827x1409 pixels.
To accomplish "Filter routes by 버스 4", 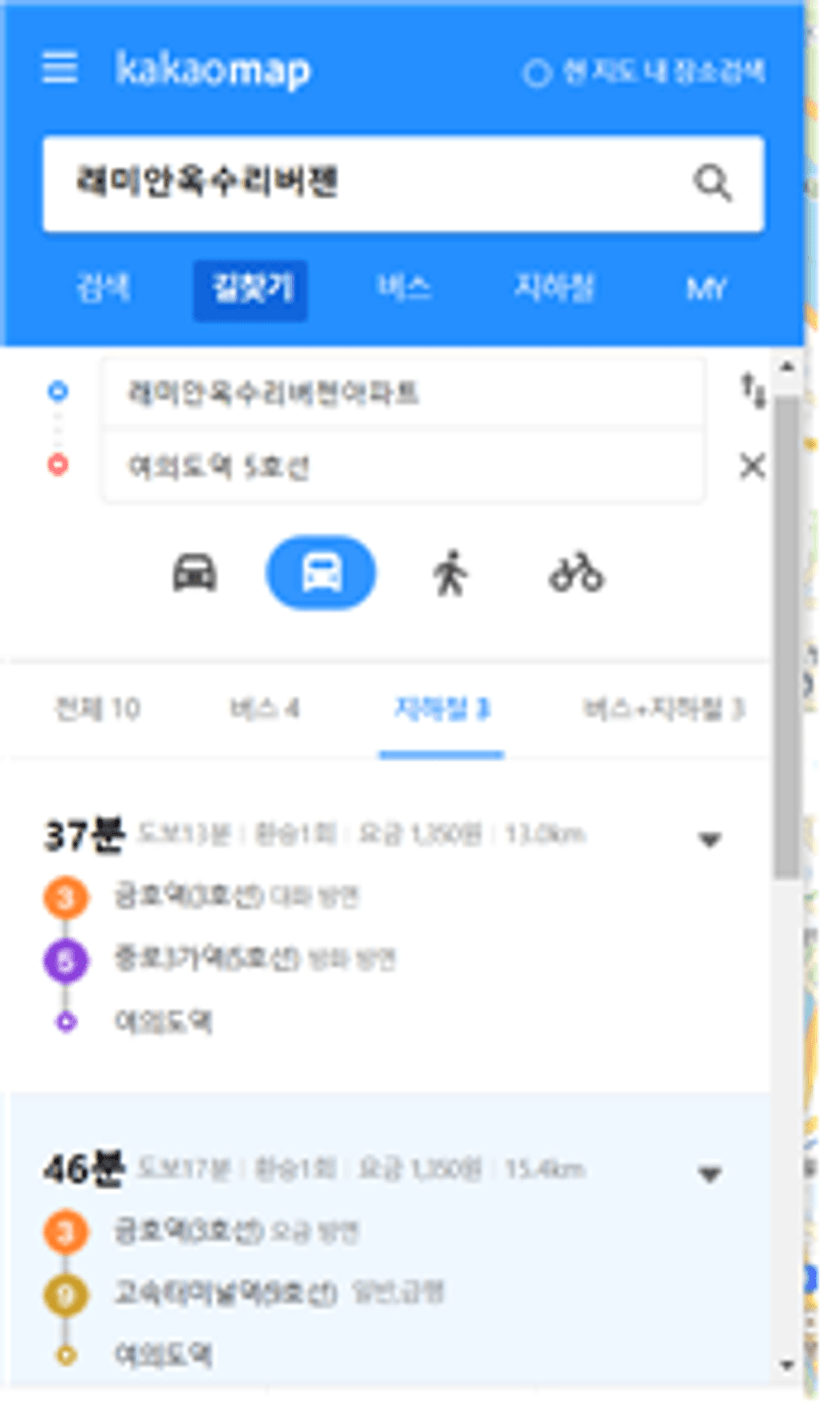I will coord(264,710).
